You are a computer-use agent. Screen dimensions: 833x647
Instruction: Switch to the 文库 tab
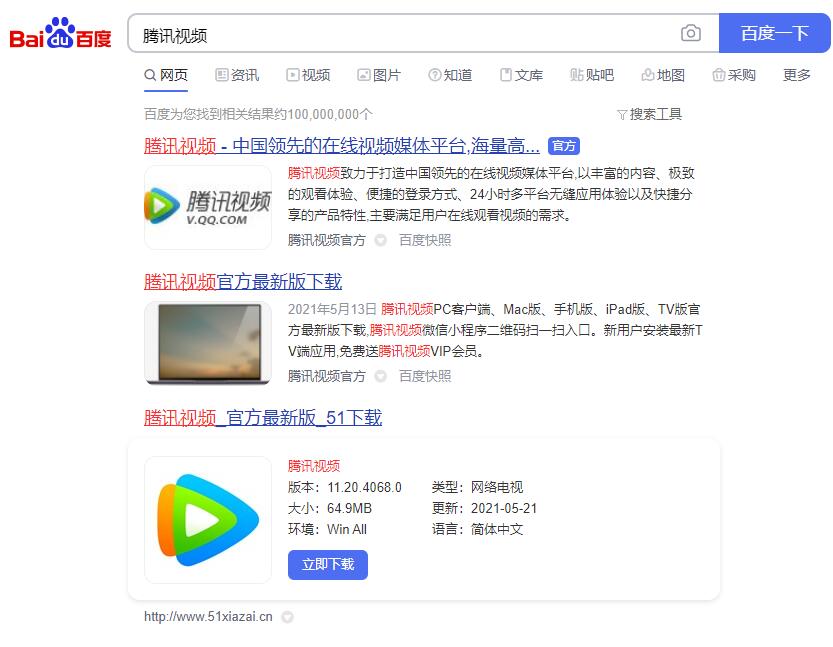pos(521,75)
